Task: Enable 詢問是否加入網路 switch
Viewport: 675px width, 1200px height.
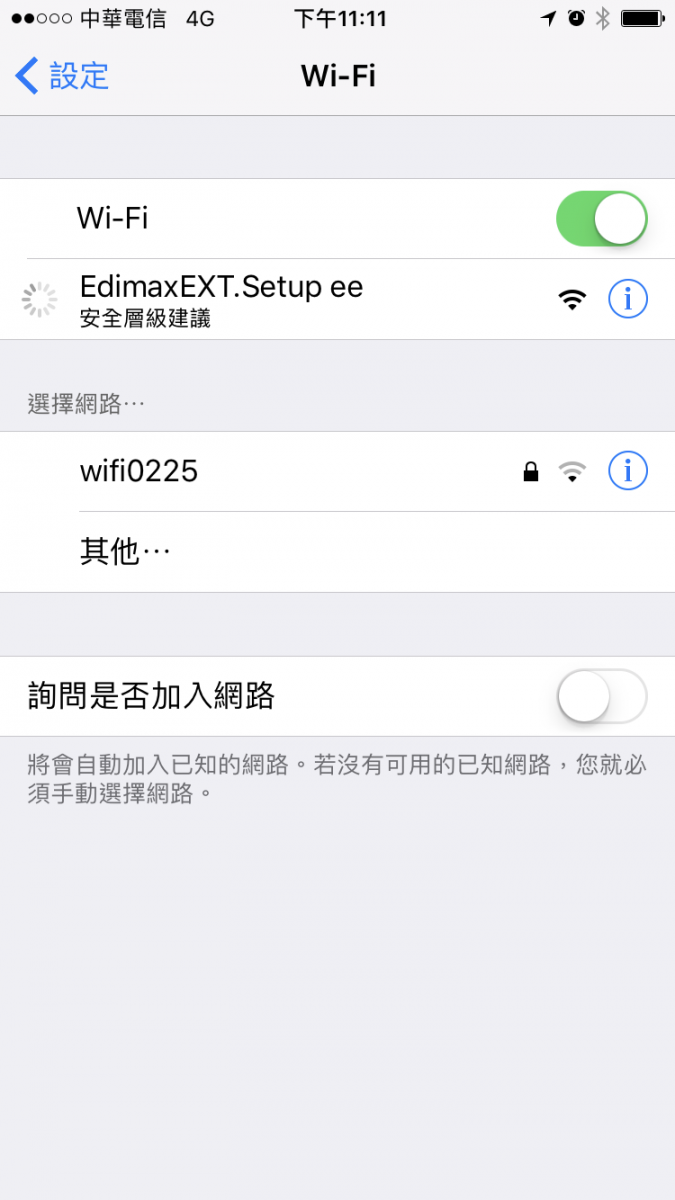Action: (x=601, y=696)
